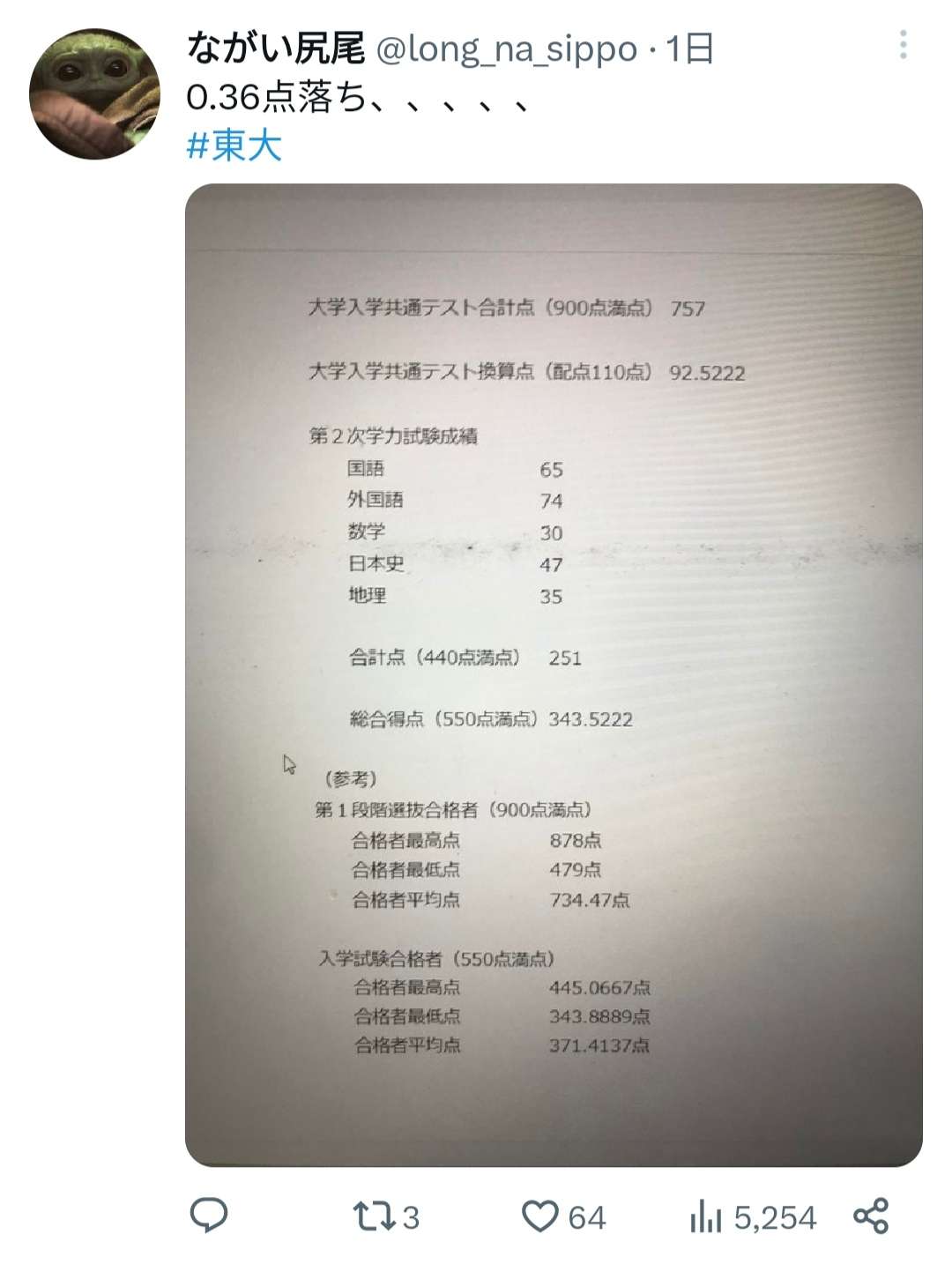Open the #東大 hashtag
952x1264 pixels.
234,145
